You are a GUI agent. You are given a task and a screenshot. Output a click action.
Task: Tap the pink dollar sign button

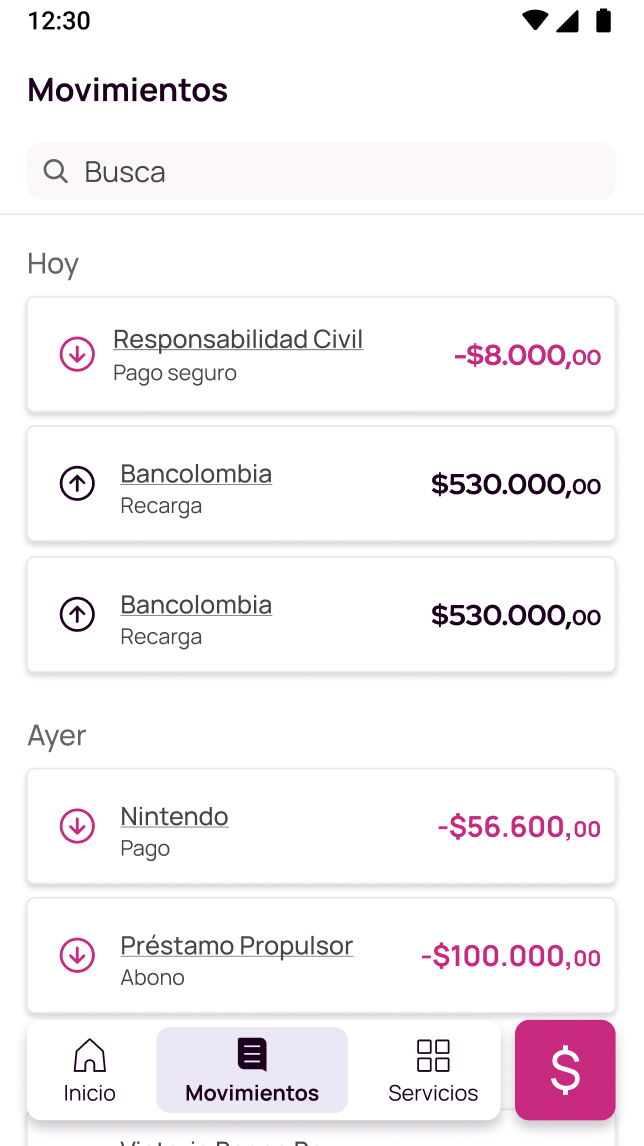click(x=565, y=1070)
